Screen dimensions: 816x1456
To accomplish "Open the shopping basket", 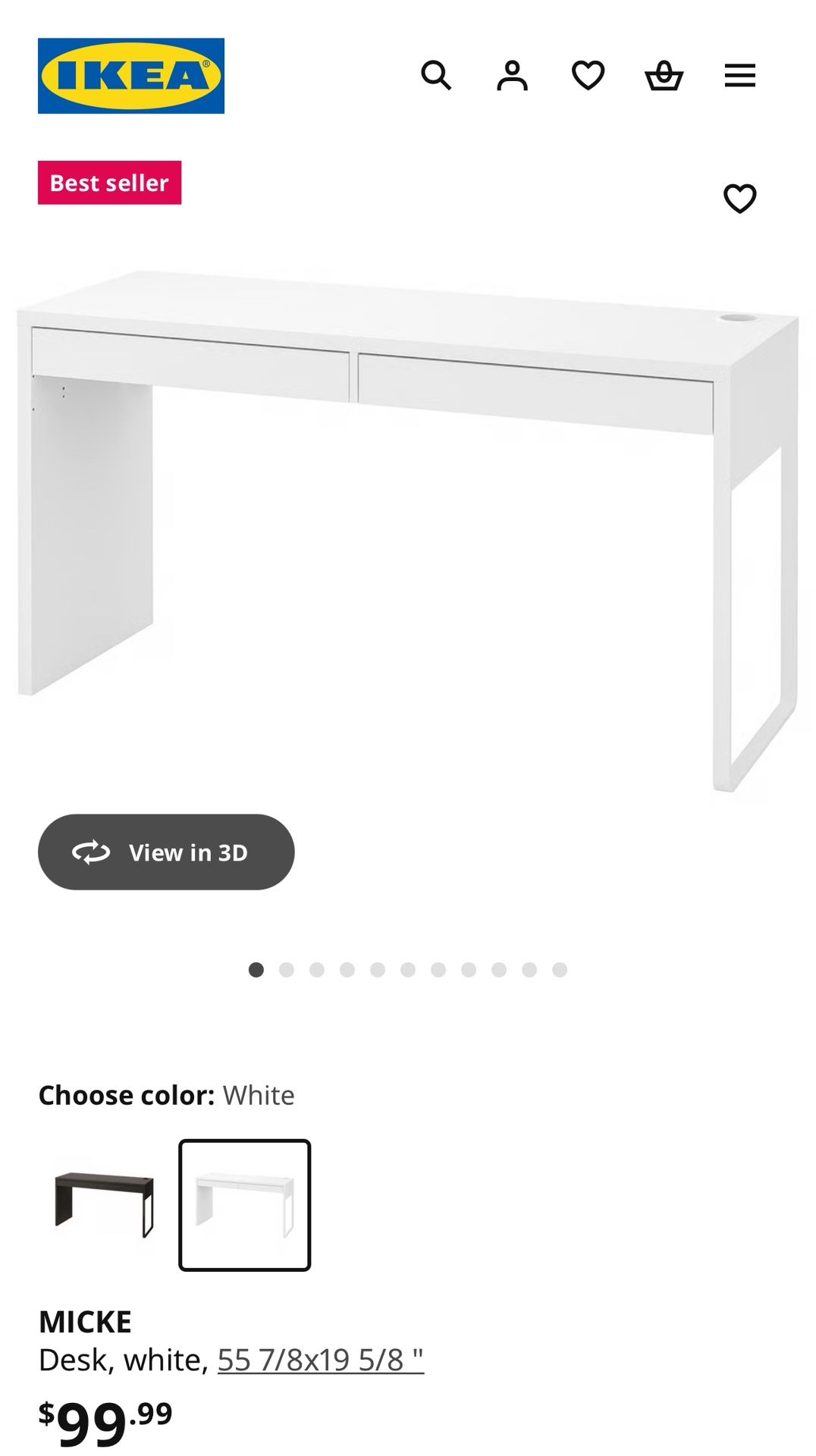I will [x=664, y=76].
